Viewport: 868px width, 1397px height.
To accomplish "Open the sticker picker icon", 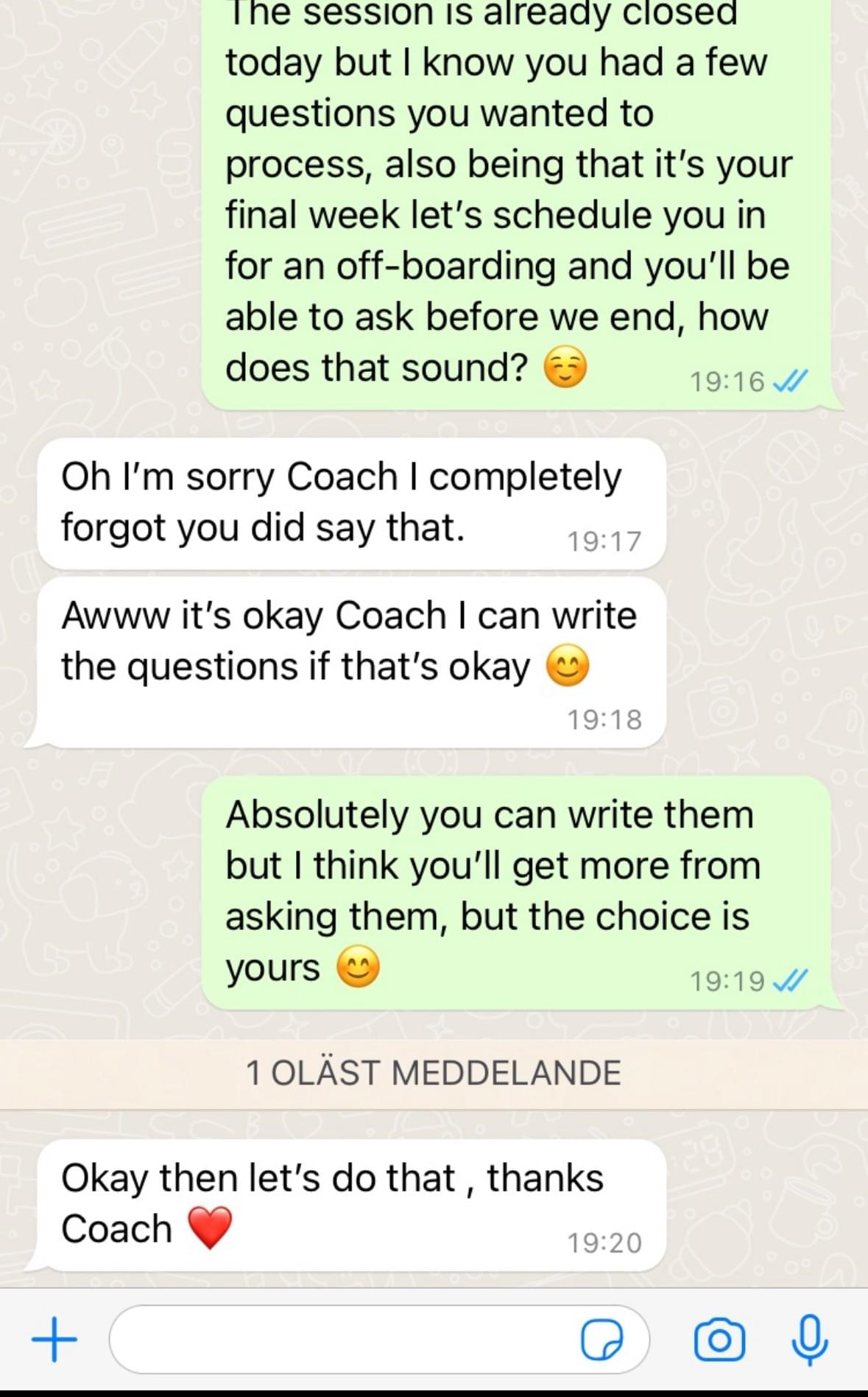I will click(601, 1339).
